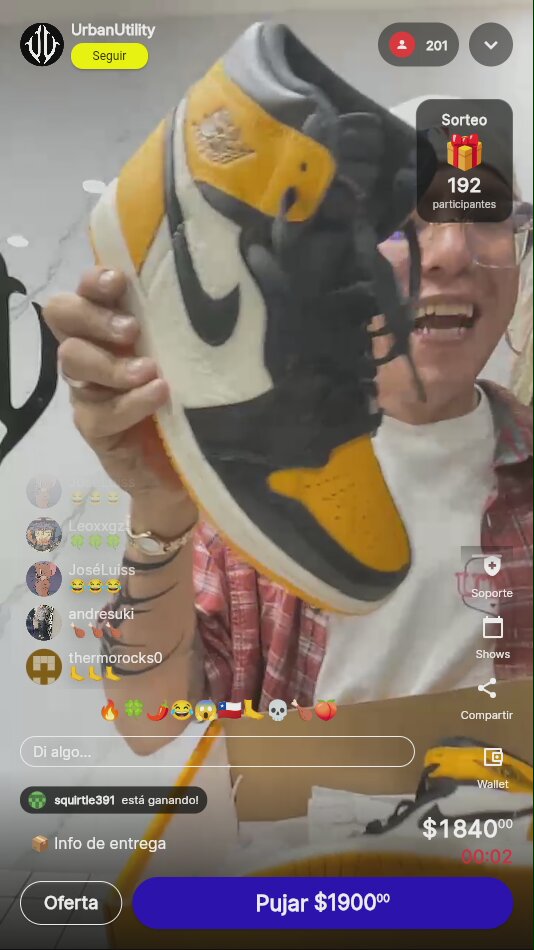Type a comment in Di algo field
534x950 pixels.
pos(218,752)
